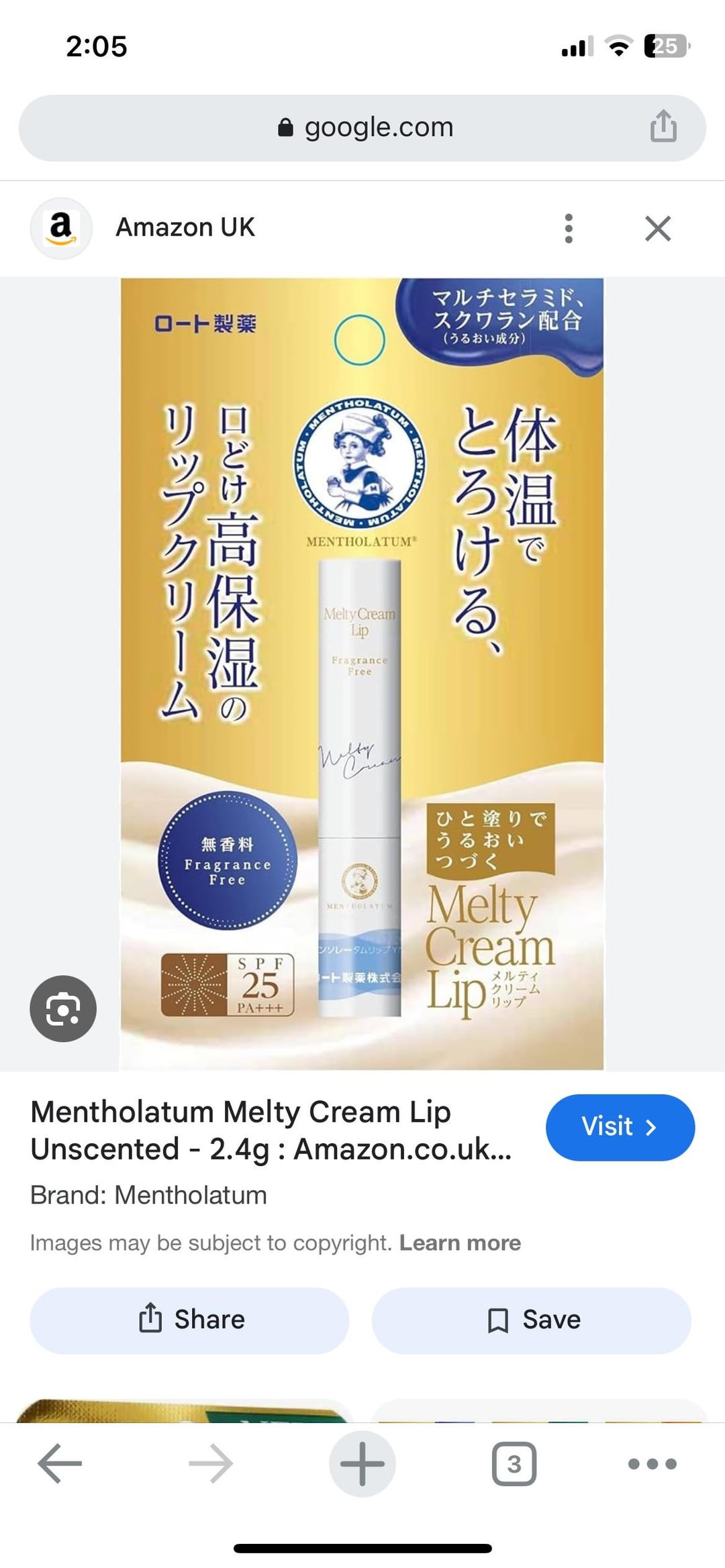Open the Mentholatum Melty Cream Lip title link

point(271,1131)
